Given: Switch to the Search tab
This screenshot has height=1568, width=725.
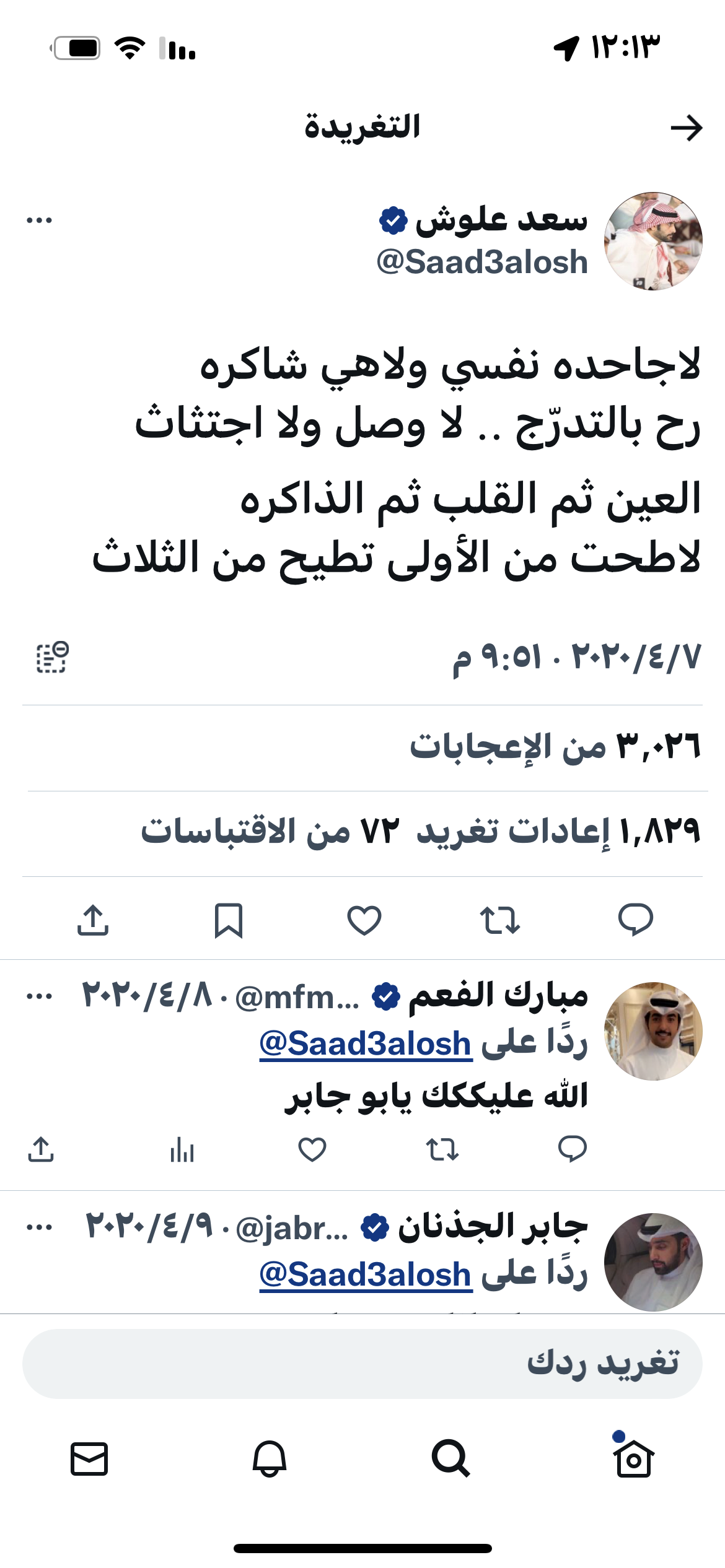Looking at the screenshot, I should click(451, 1458).
